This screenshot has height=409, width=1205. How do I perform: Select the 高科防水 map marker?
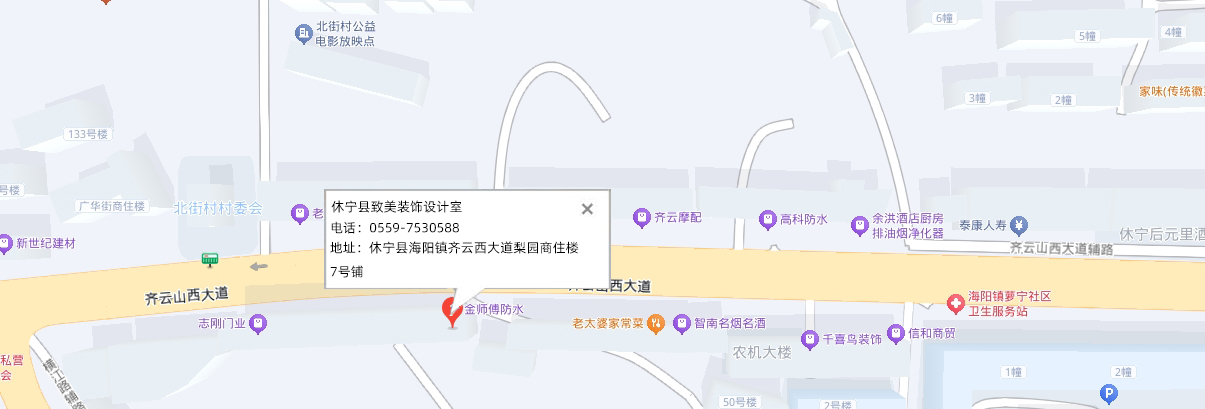767,218
